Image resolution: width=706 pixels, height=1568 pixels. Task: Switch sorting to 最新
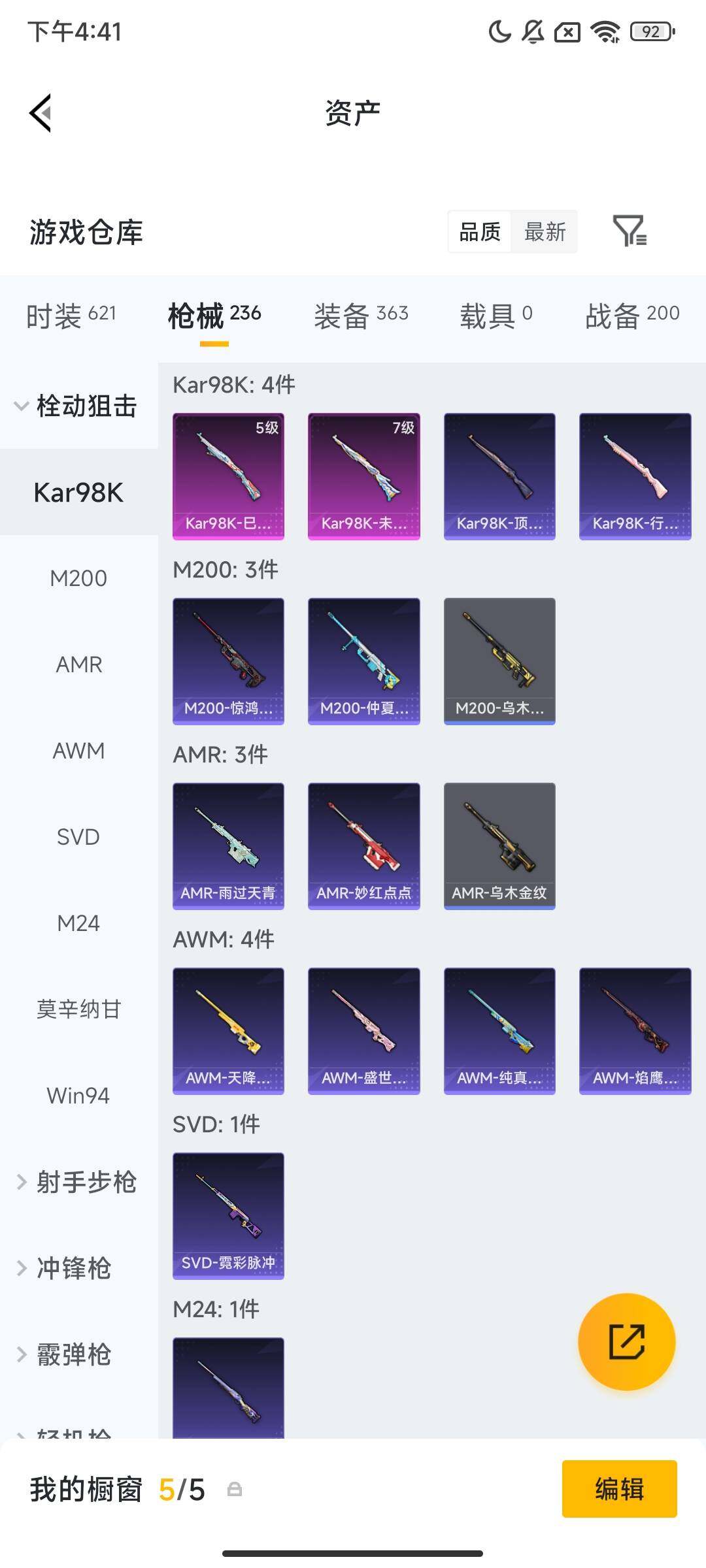545,231
